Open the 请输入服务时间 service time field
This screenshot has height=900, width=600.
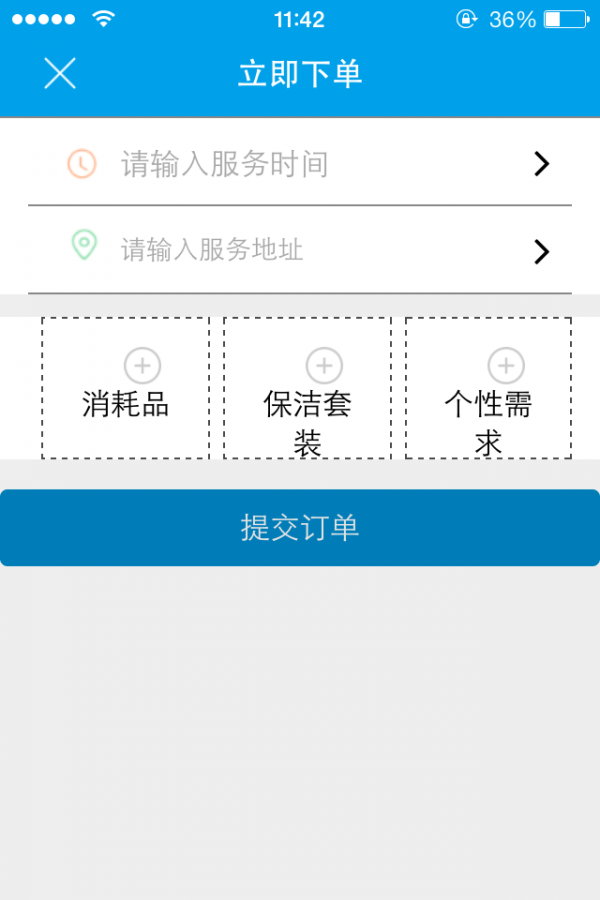(x=300, y=164)
